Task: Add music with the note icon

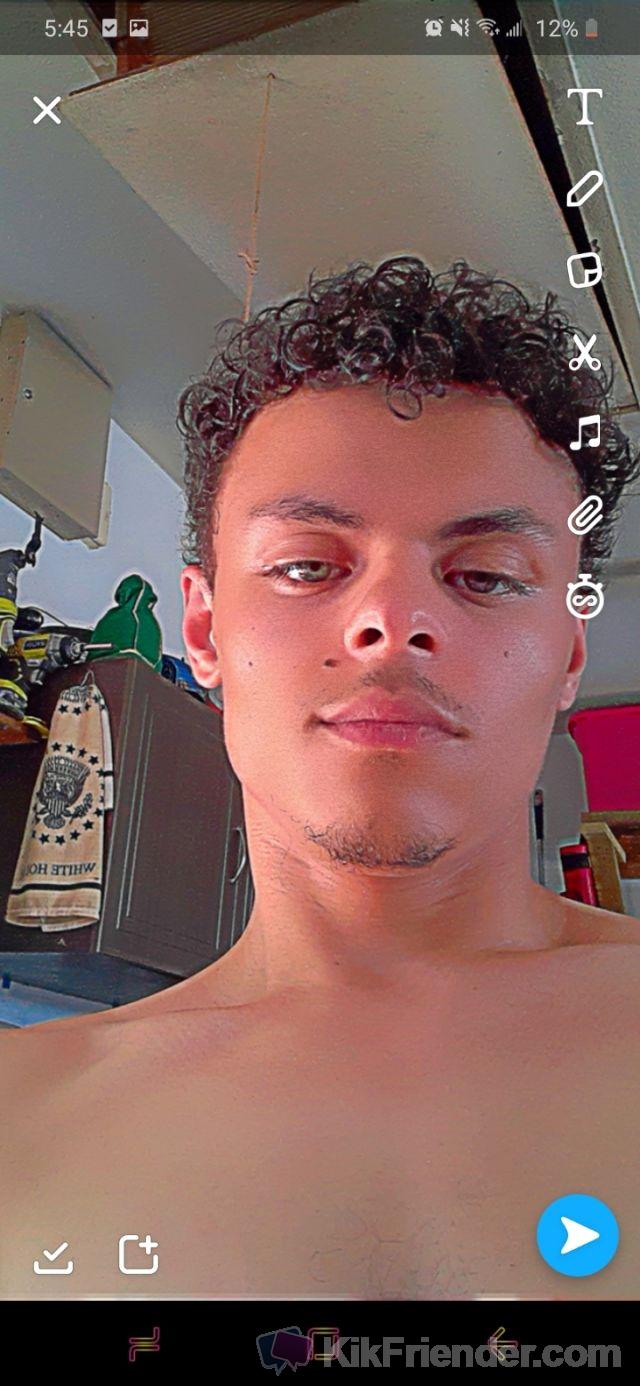Action: coord(584,434)
